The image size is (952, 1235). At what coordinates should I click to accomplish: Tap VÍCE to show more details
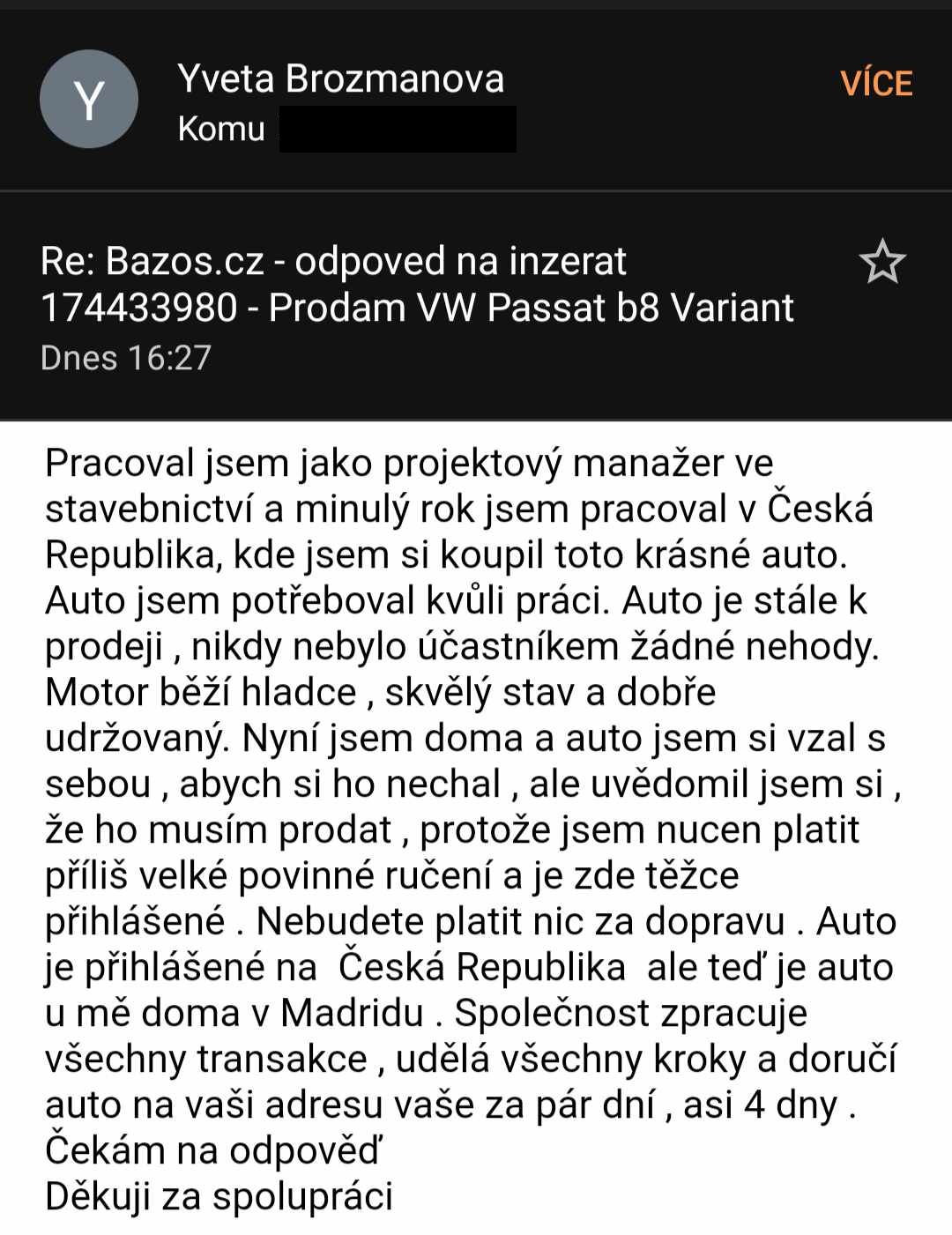[x=875, y=84]
